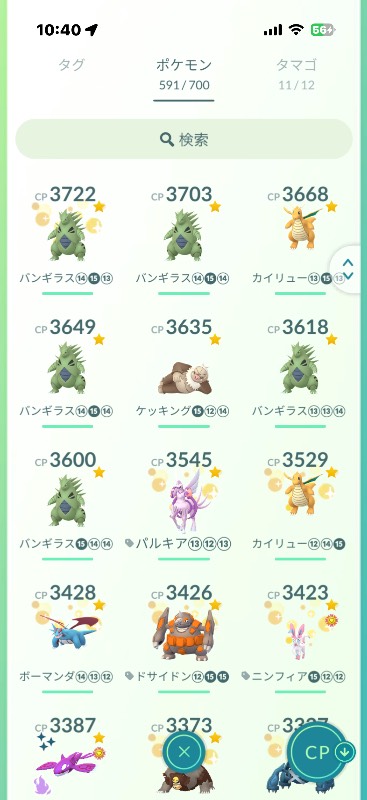This screenshot has width=367, height=800.
Task: Switch to the タグ tab
Action: (71, 66)
